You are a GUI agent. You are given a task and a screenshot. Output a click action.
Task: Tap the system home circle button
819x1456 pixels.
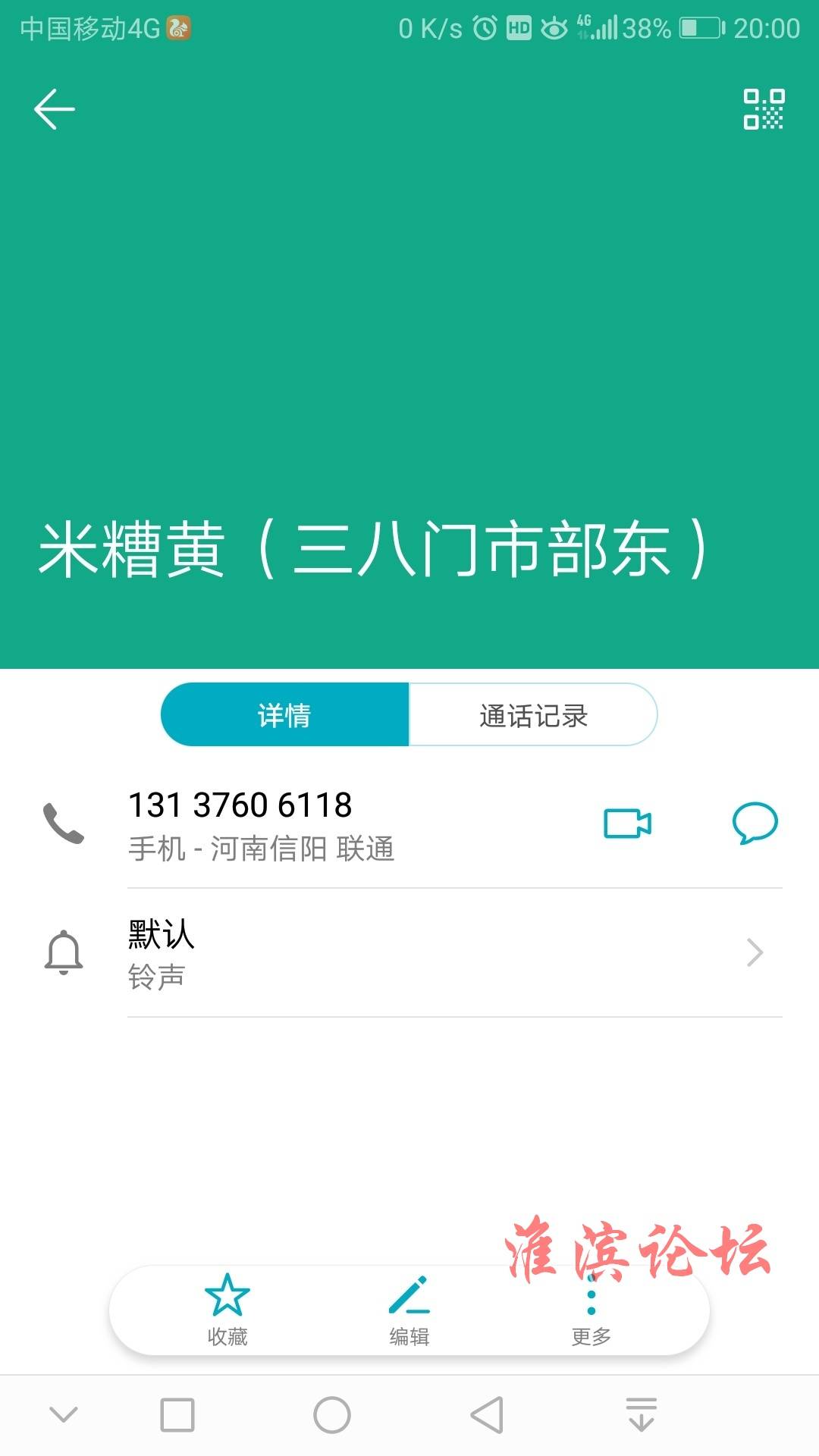pyautogui.click(x=332, y=1415)
